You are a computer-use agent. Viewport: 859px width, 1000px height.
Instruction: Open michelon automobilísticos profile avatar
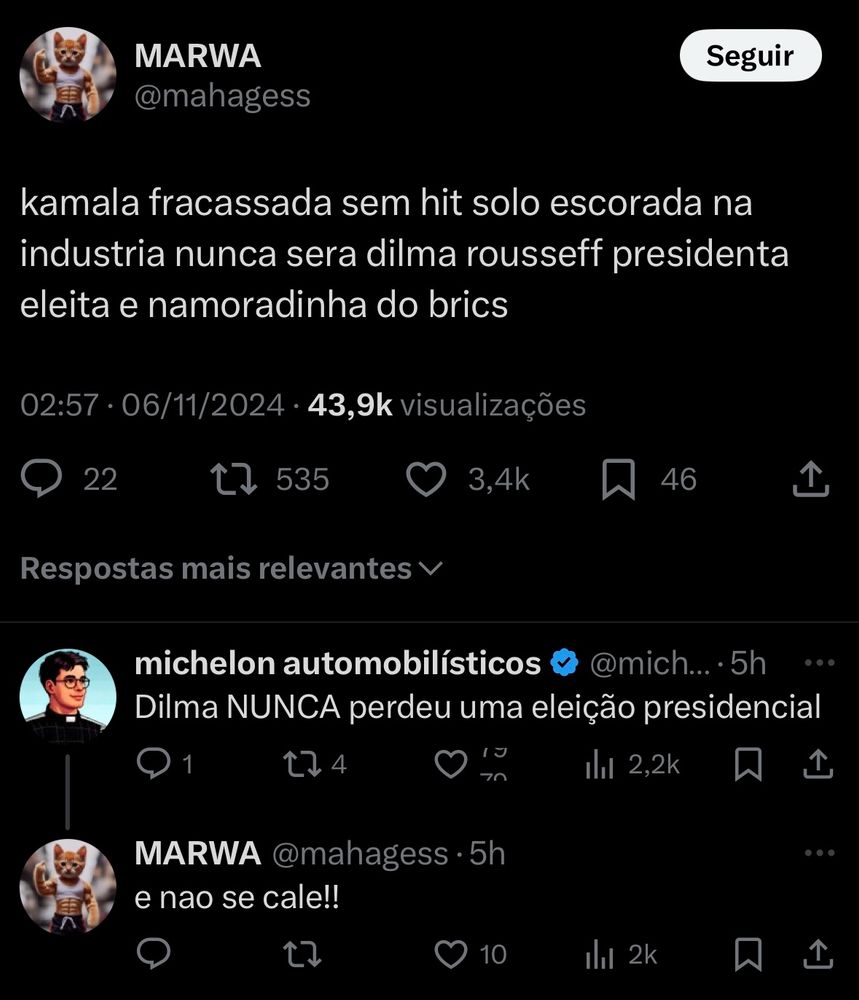click(x=68, y=696)
